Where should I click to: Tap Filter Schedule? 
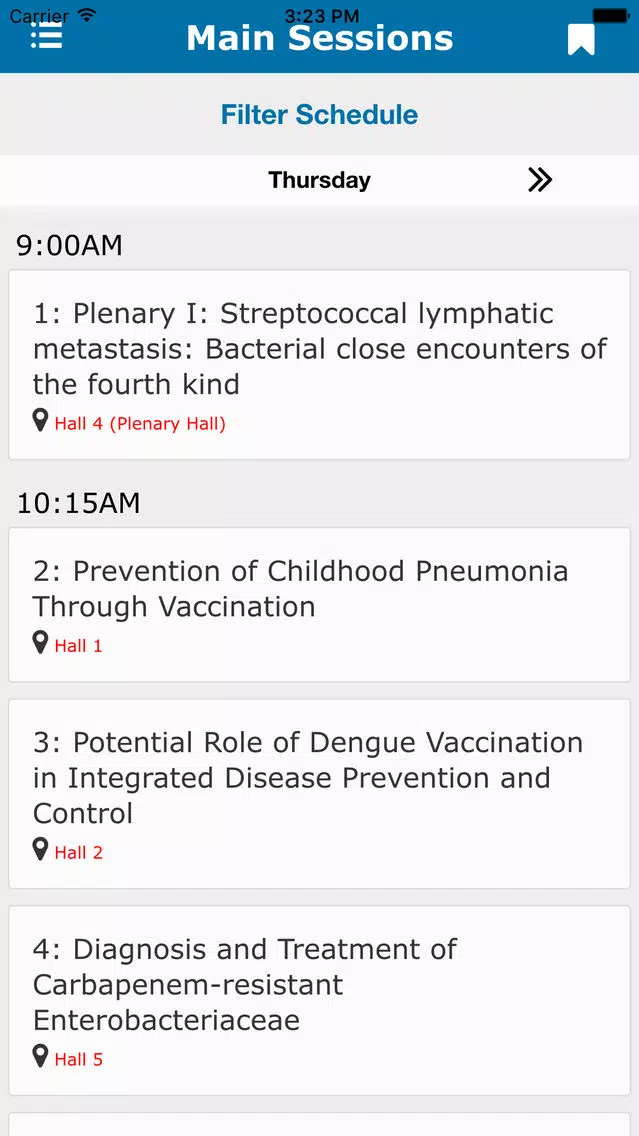320,114
